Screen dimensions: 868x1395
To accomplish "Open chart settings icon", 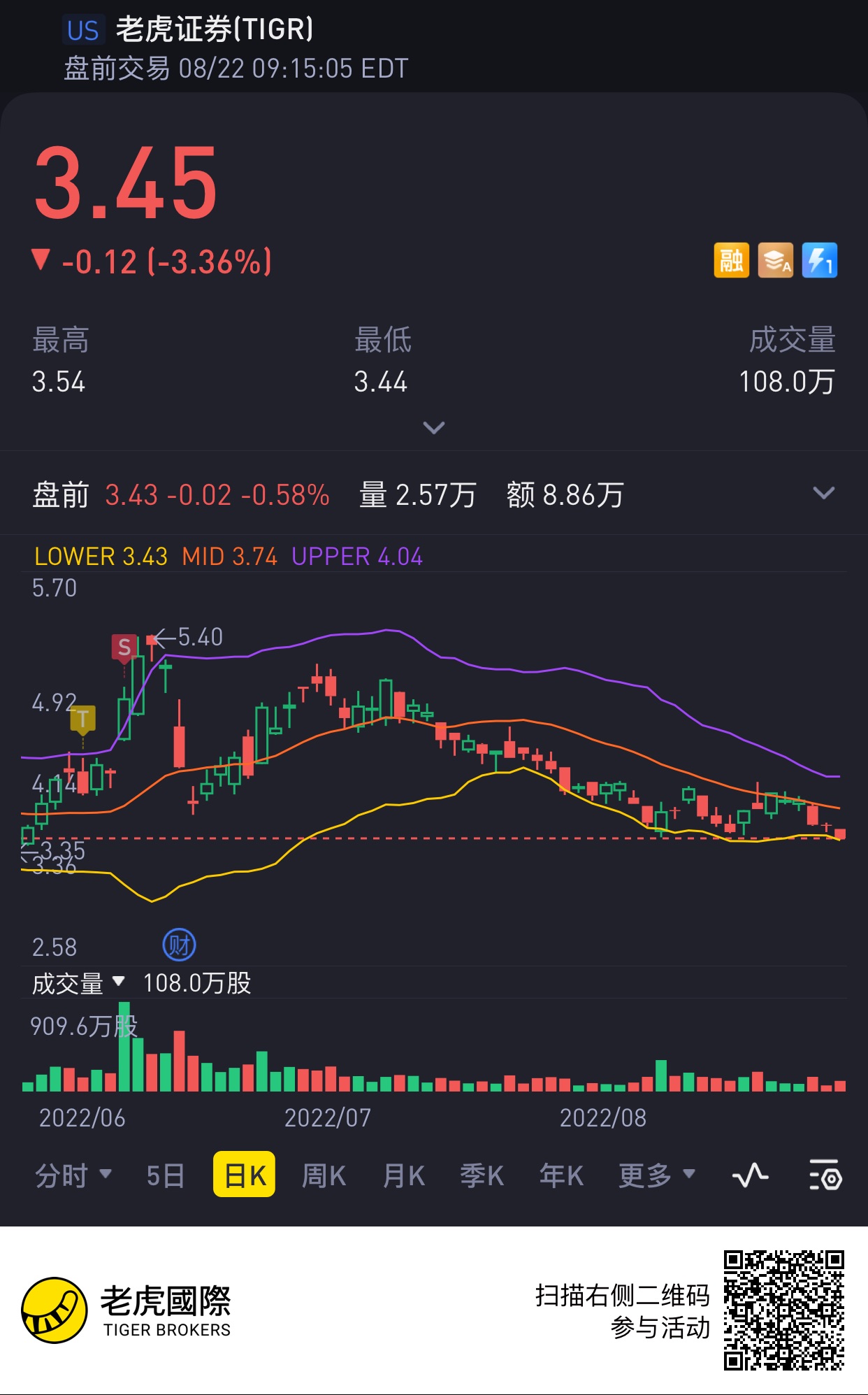I will coord(825,1175).
